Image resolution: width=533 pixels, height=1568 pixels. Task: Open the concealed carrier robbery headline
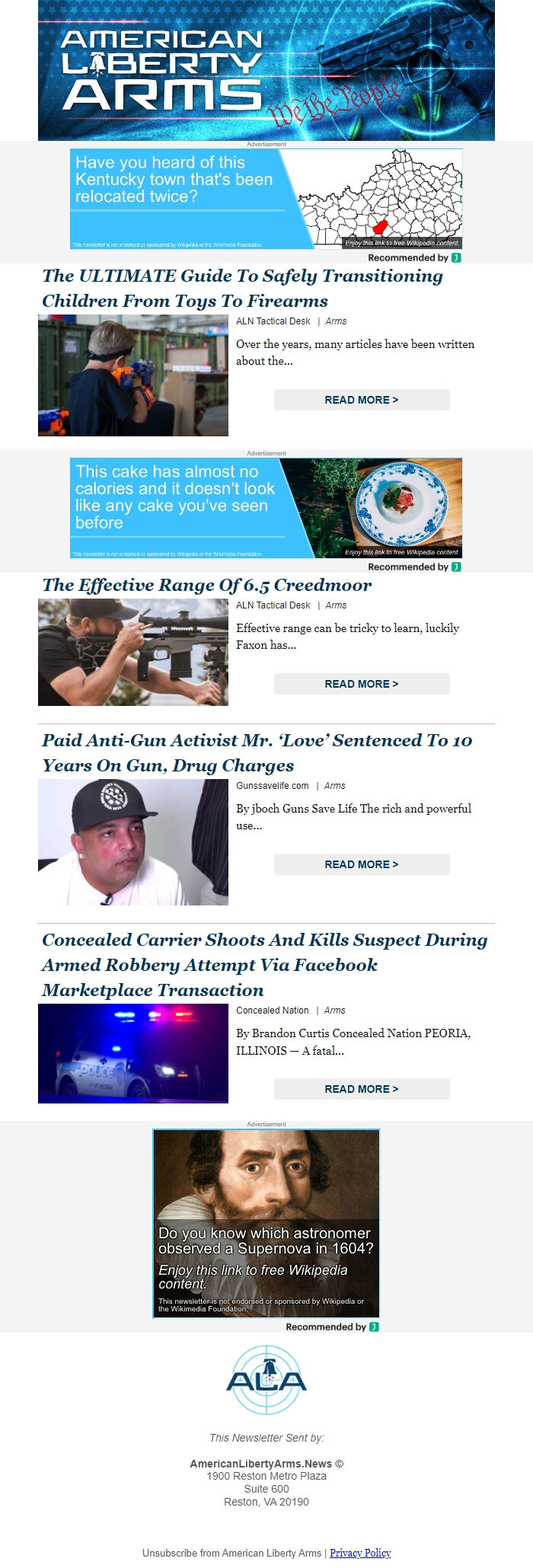tap(264, 964)
